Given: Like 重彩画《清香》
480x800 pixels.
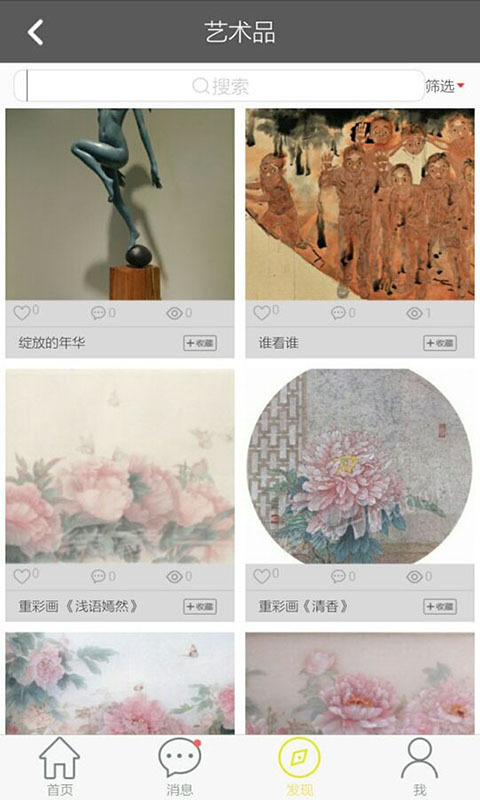Looking at the screenshot, I should click(262, 577).
